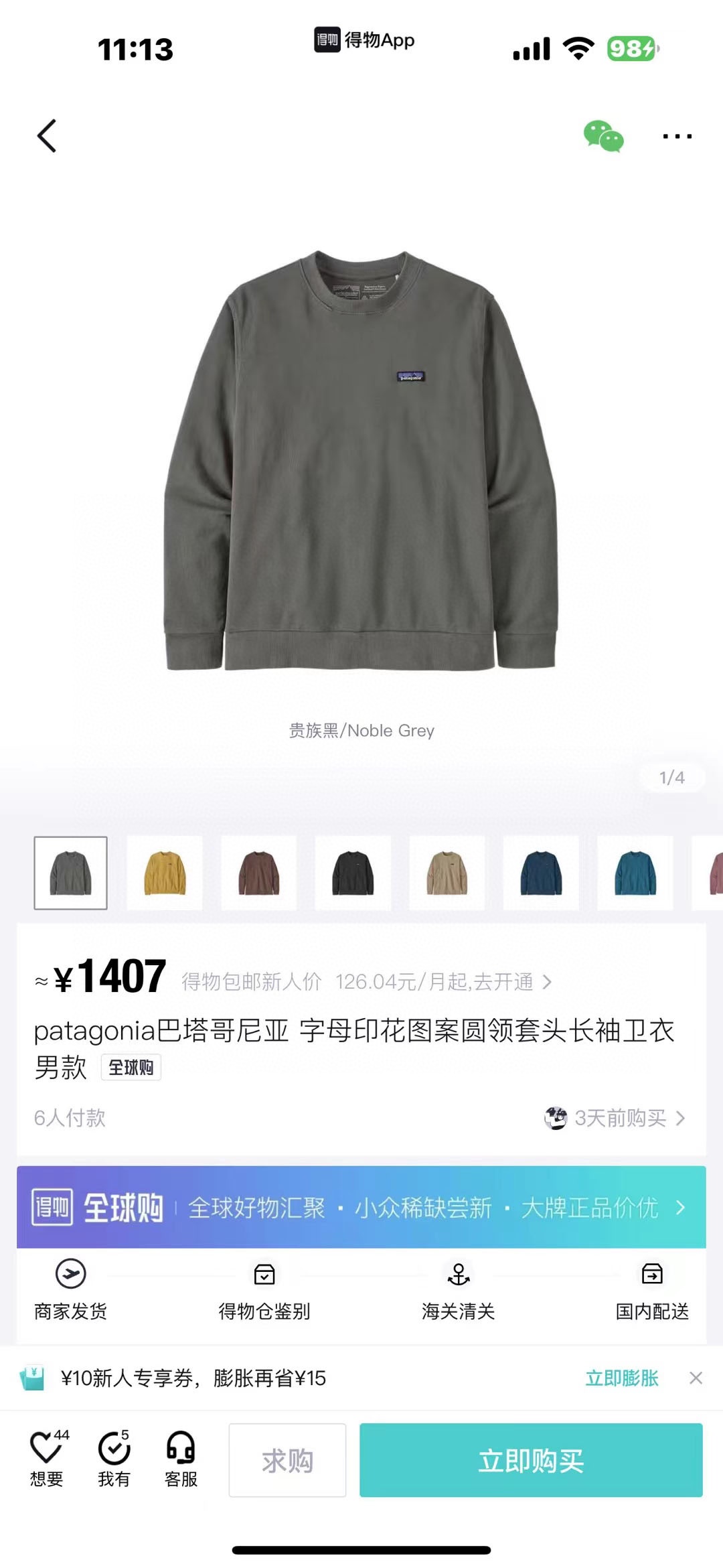Go back with the top-left arrow
The height and width of the screenshot is (1568, 723).
[x=46, y=136]
